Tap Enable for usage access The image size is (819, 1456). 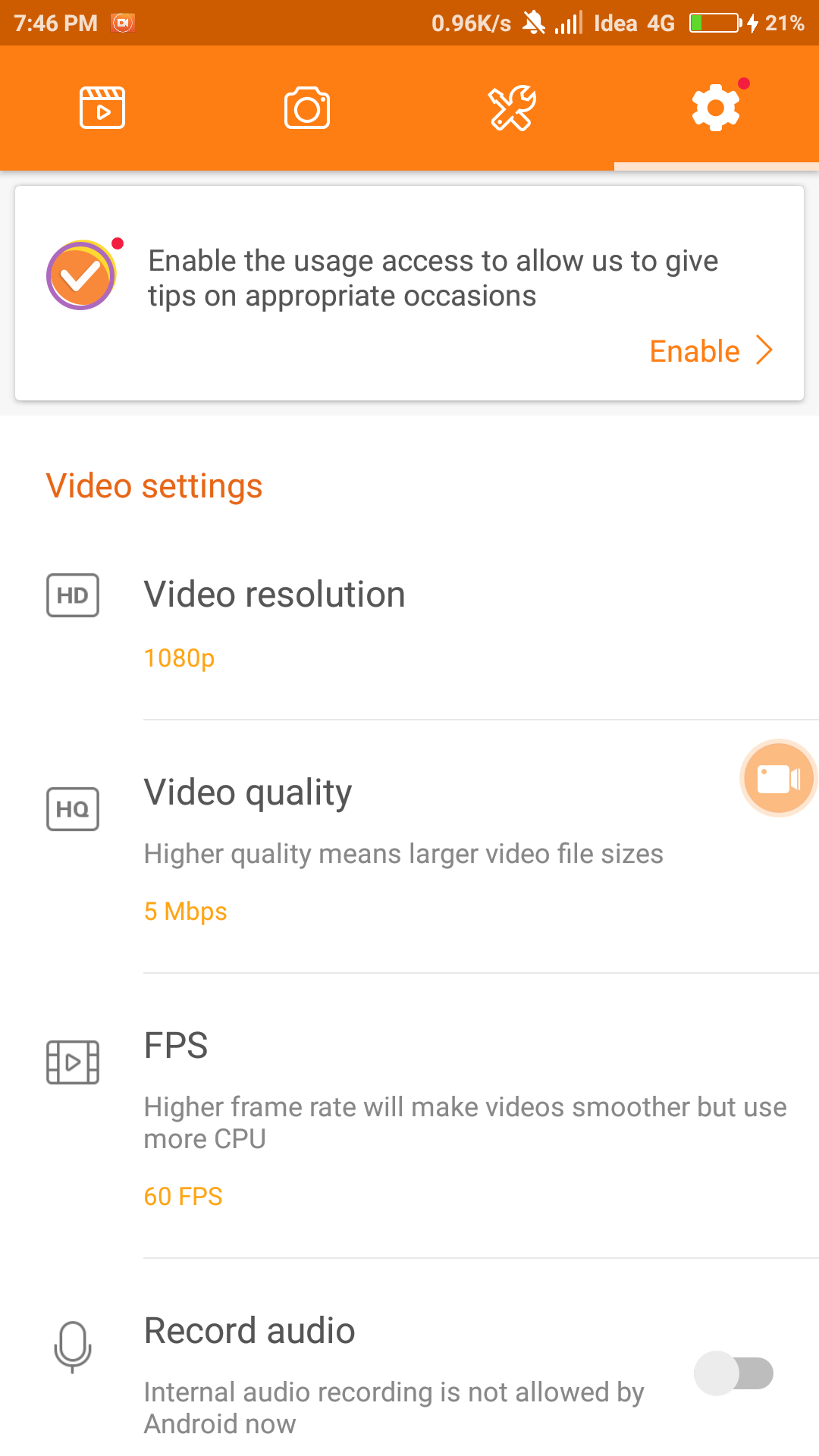pos(711,351)
